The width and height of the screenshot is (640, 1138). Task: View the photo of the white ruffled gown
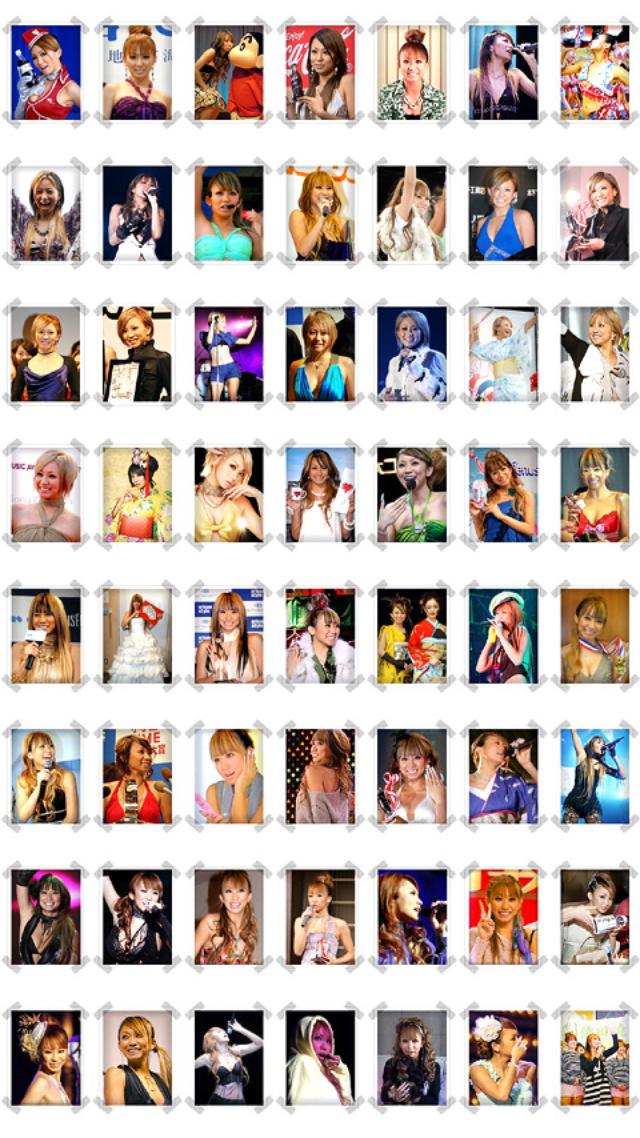[x=137, y=635]
